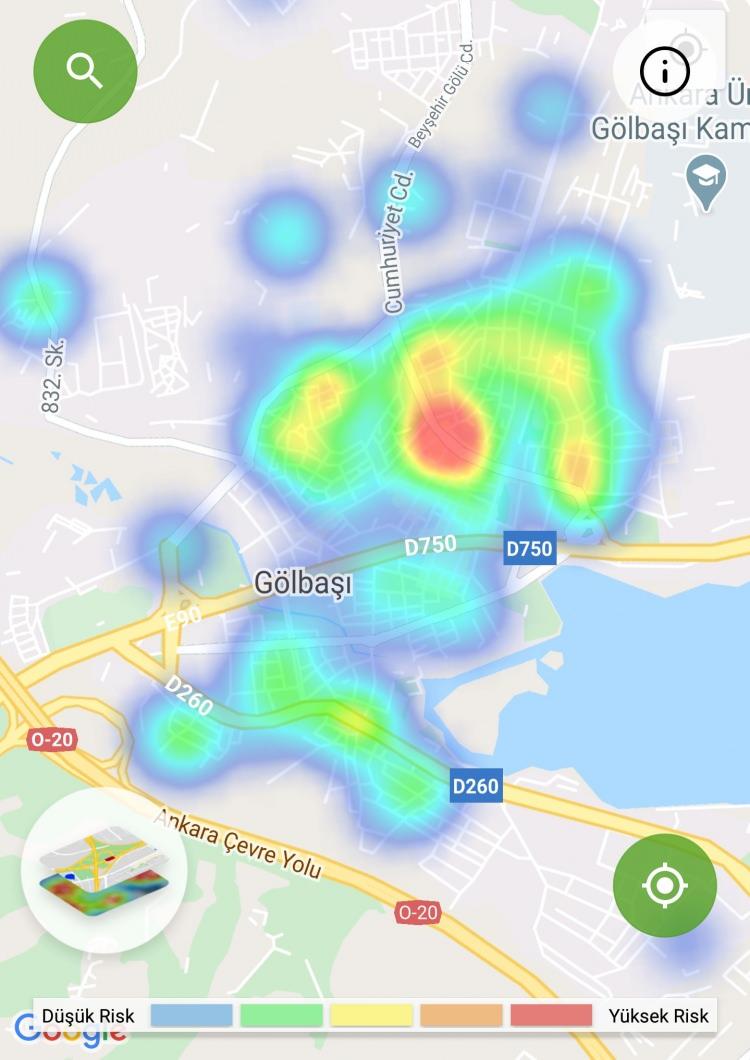Center map on my location
This screenshot has height=1060, width=750.
pos(665,886)
